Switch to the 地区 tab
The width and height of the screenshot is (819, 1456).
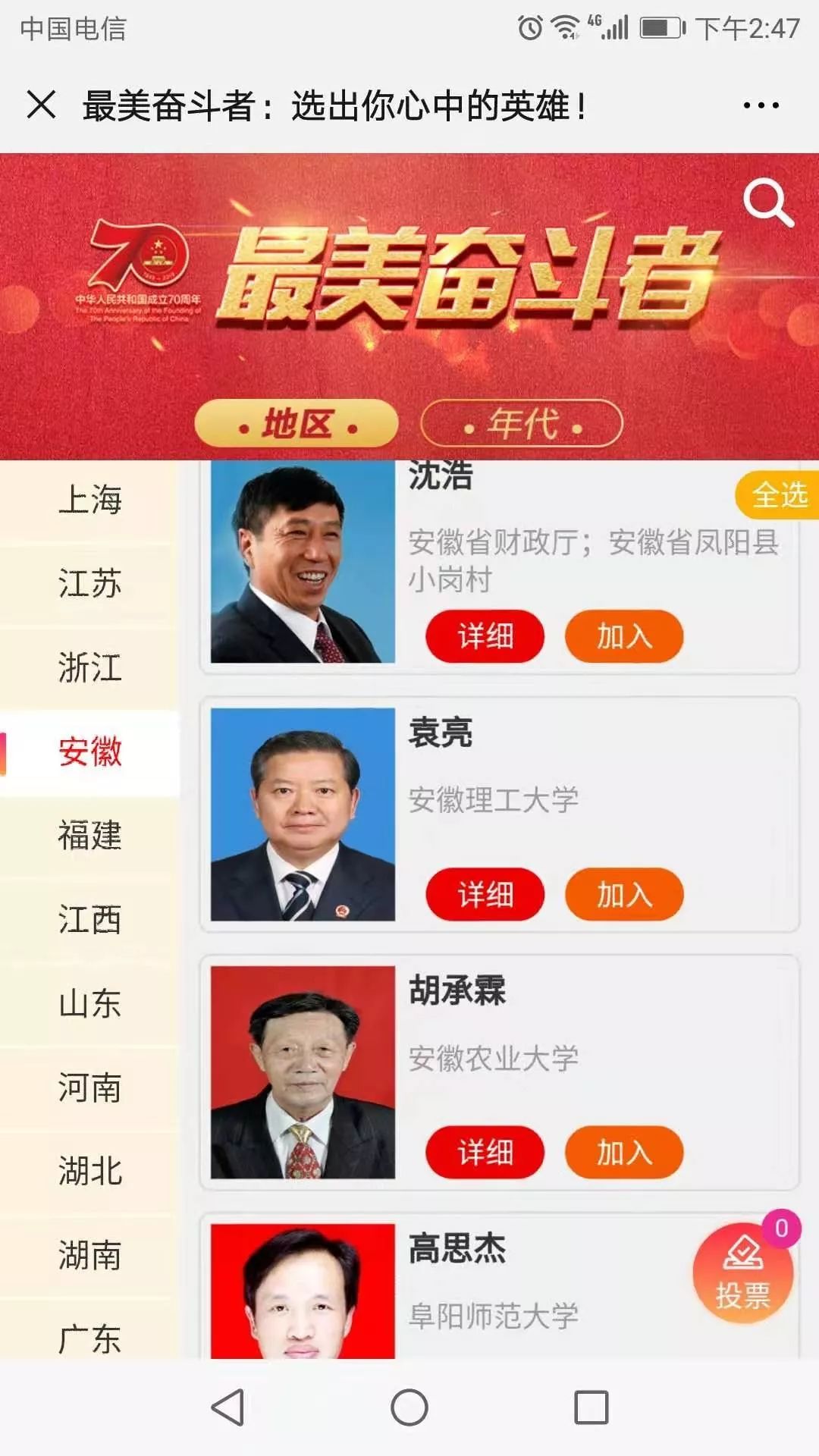point(297,423)
